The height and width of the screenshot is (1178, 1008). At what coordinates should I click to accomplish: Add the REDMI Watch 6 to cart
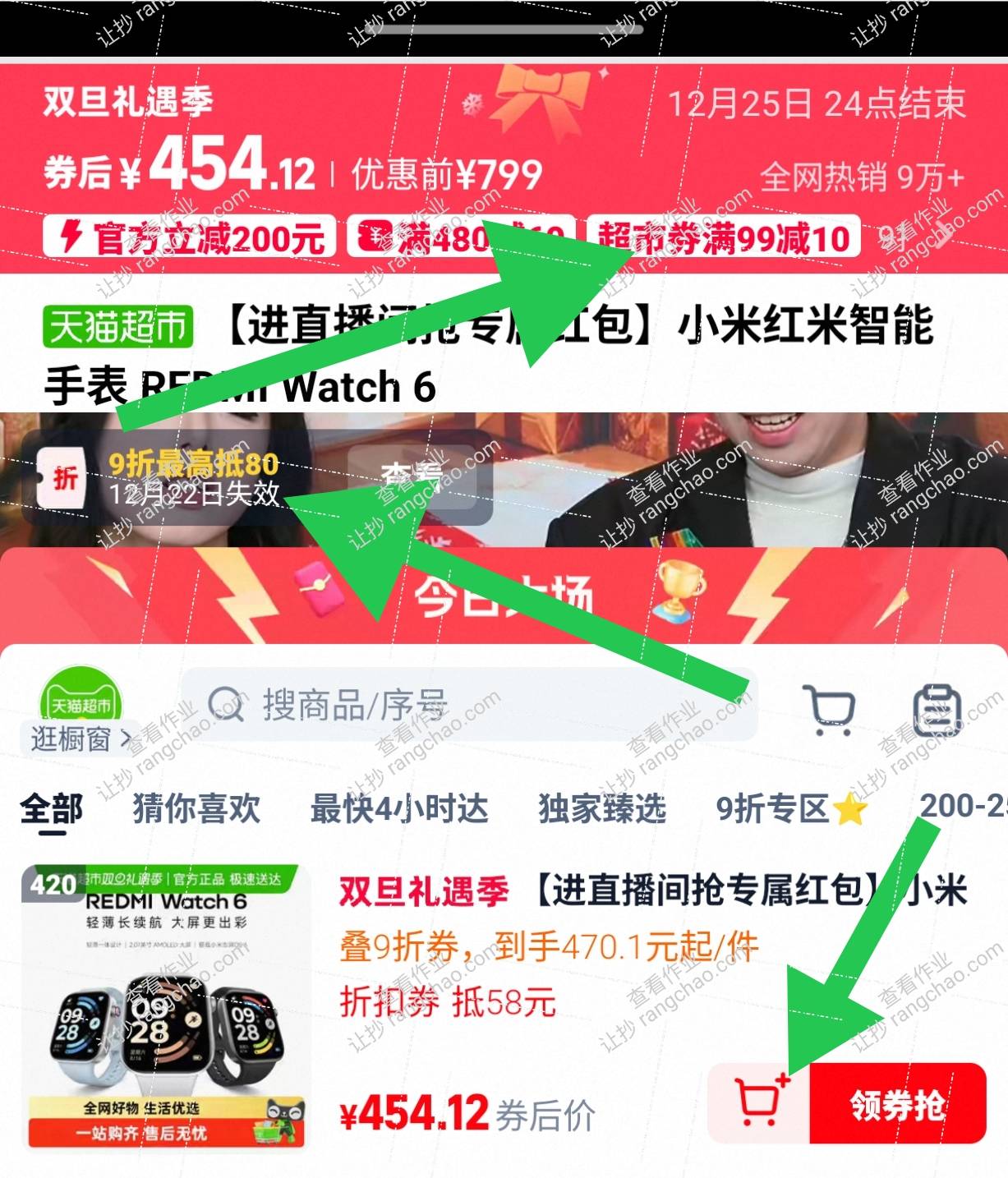pos(760,1102)
